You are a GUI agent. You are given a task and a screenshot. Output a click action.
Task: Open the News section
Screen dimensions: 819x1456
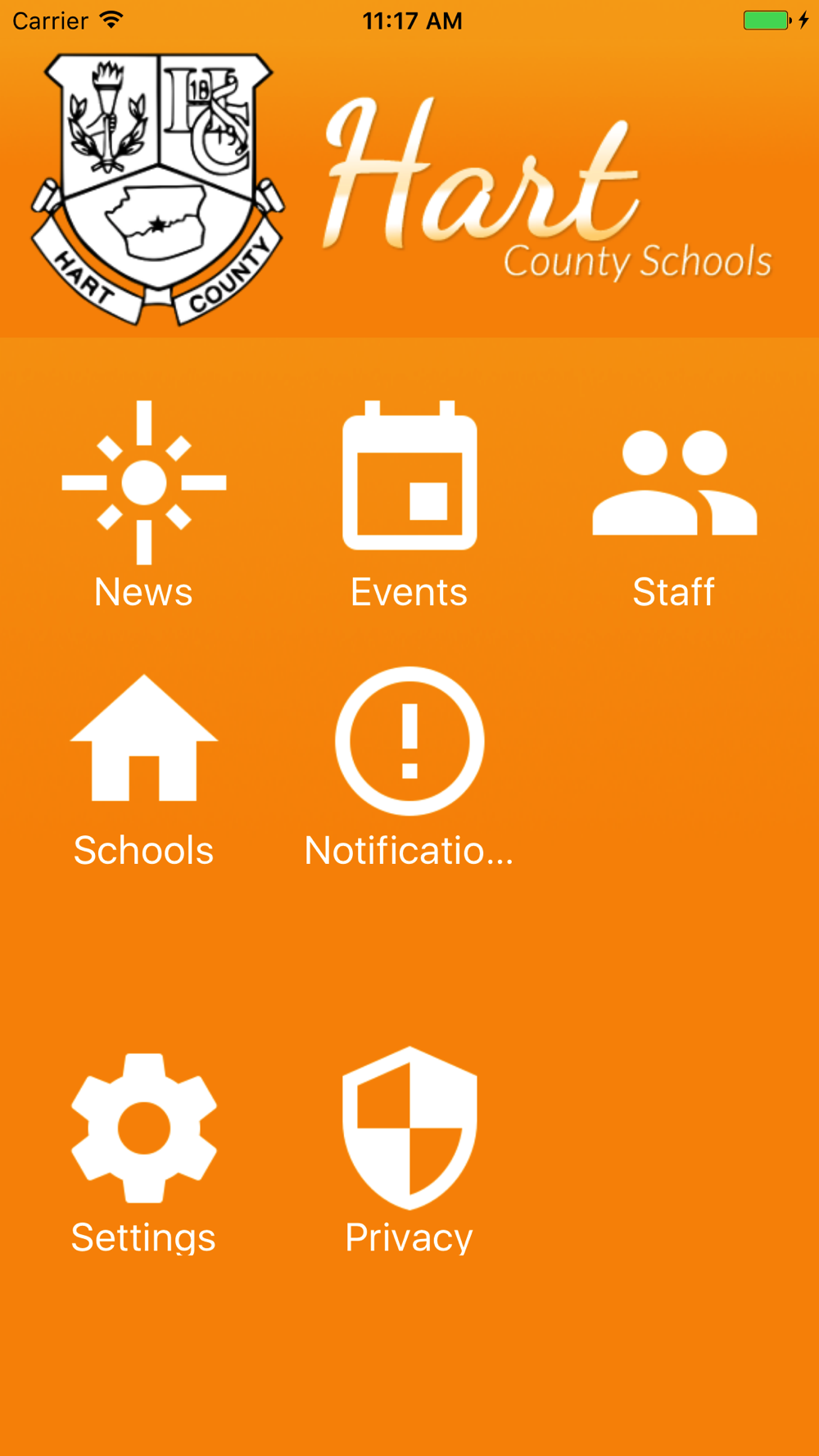click(x=144, y=505)
